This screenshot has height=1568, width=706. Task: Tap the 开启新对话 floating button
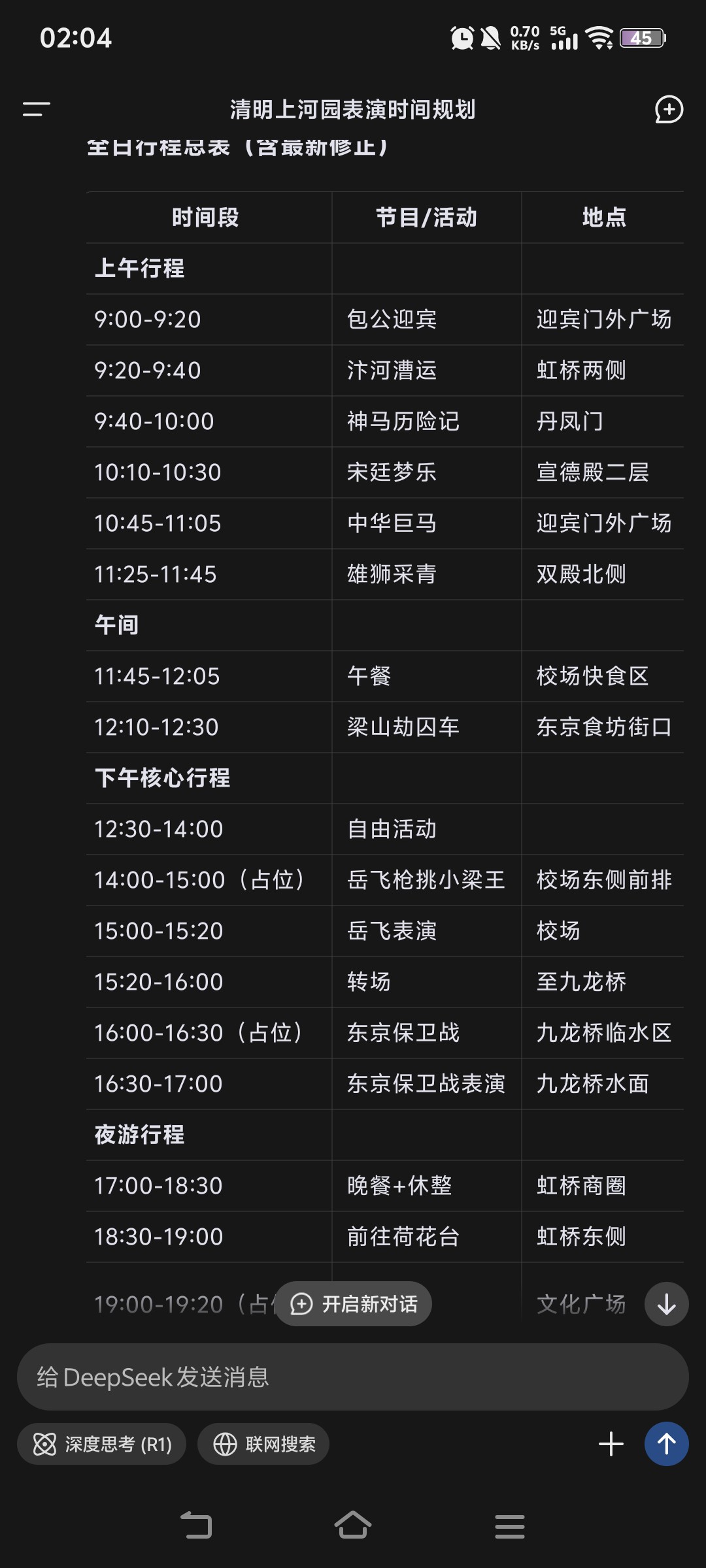[x=354, y=1304]
